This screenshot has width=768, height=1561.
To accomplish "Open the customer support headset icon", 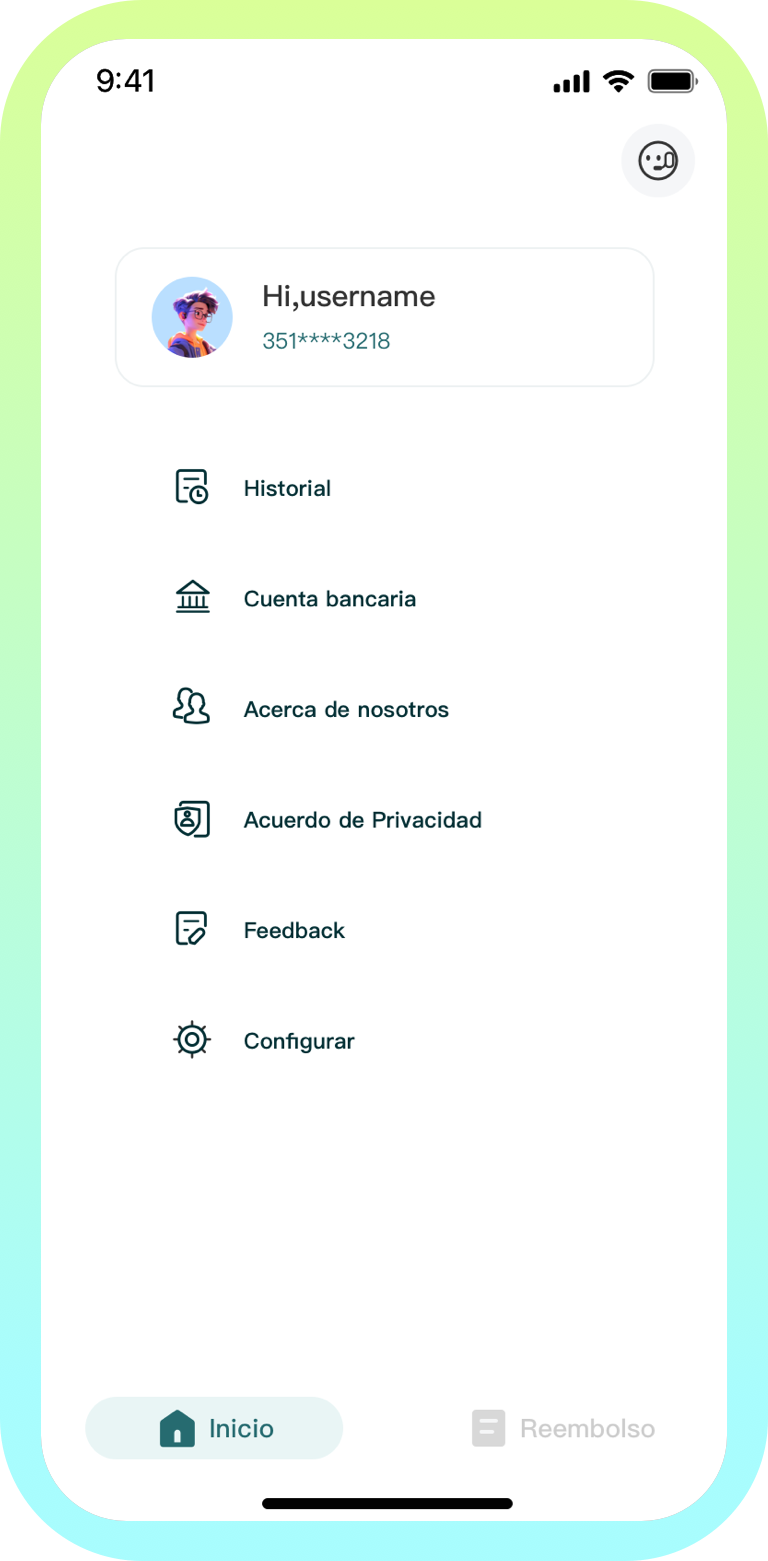I will [658, 160].
